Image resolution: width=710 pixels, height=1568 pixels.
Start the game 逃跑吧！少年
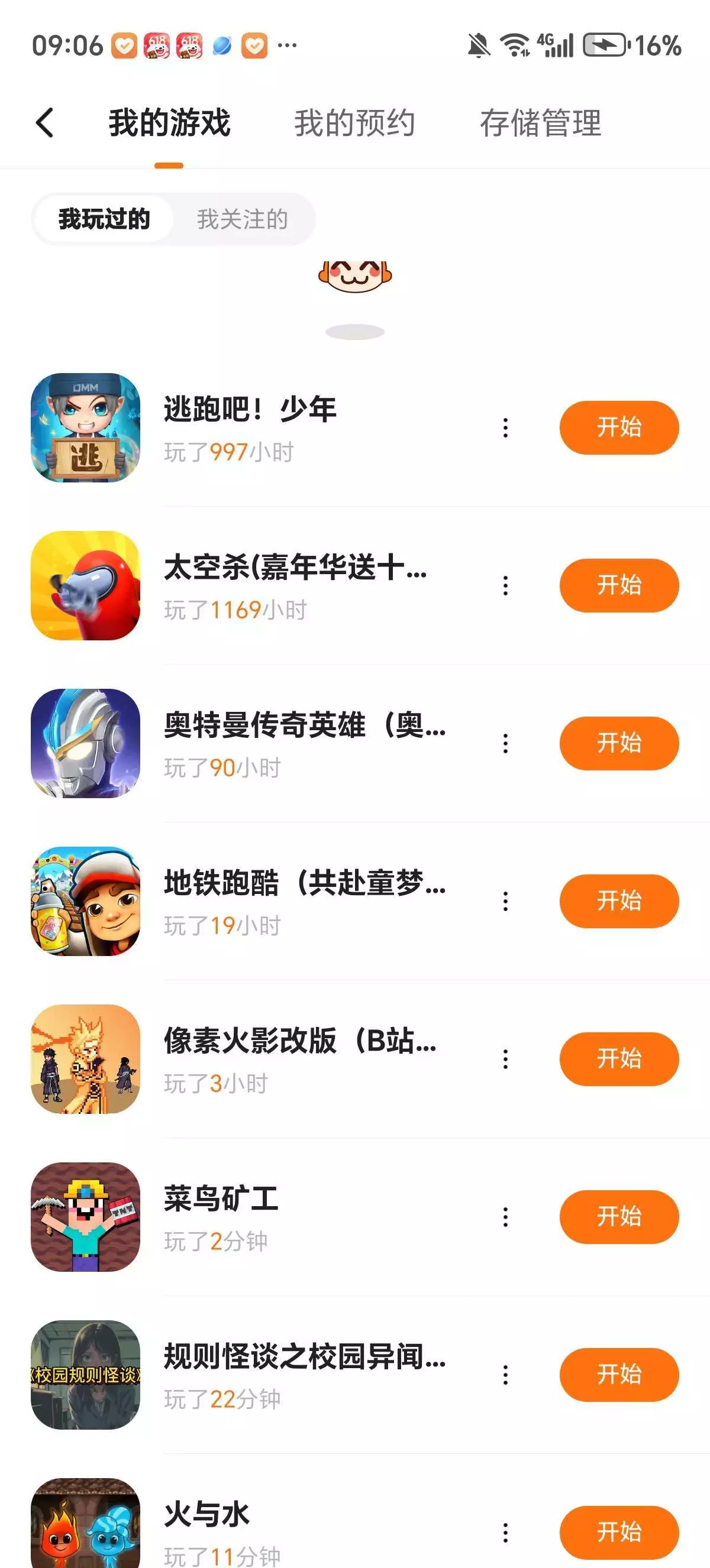coord(619,427)
